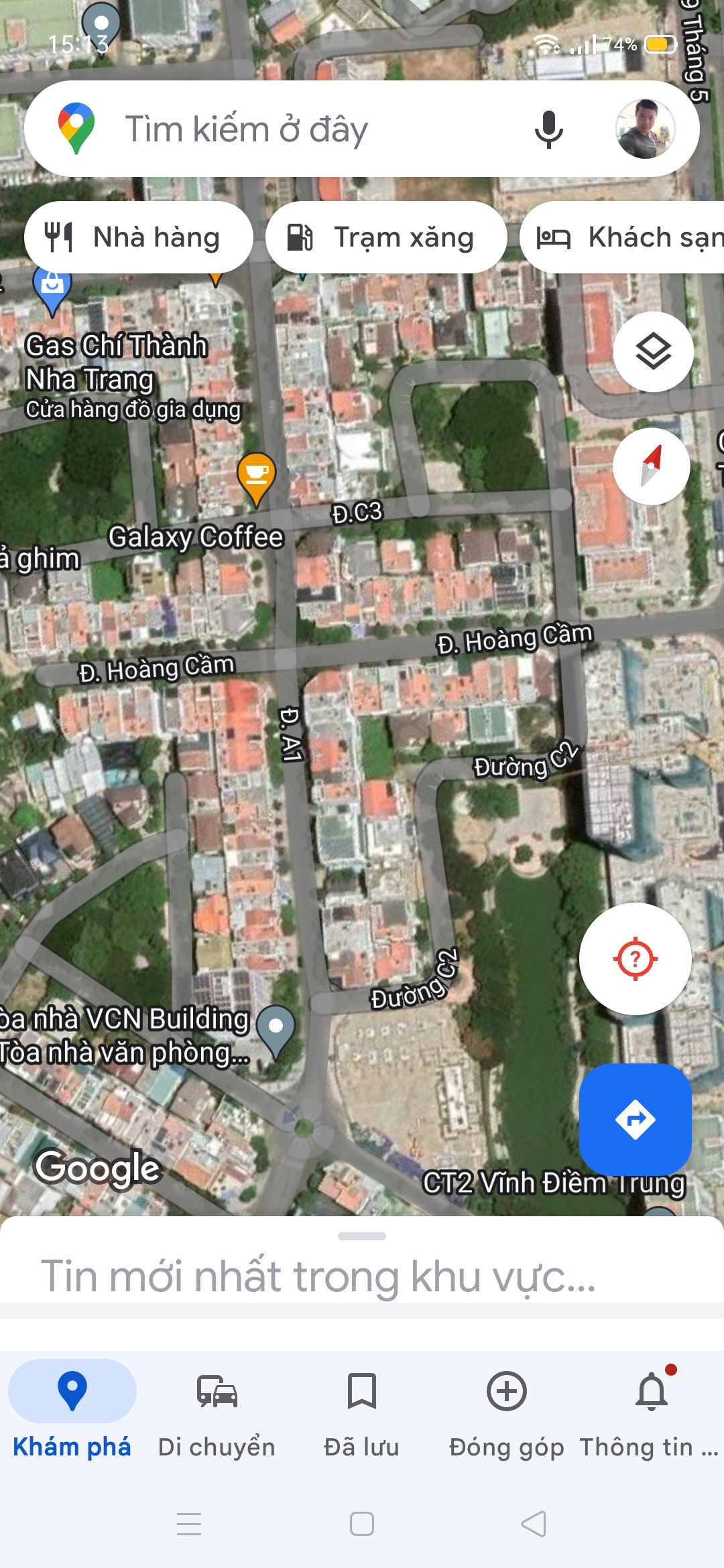This screenshot has height=1568, width=724.
Task: Select the 'Trạm xăng' chip
Action: click(386, 237)
